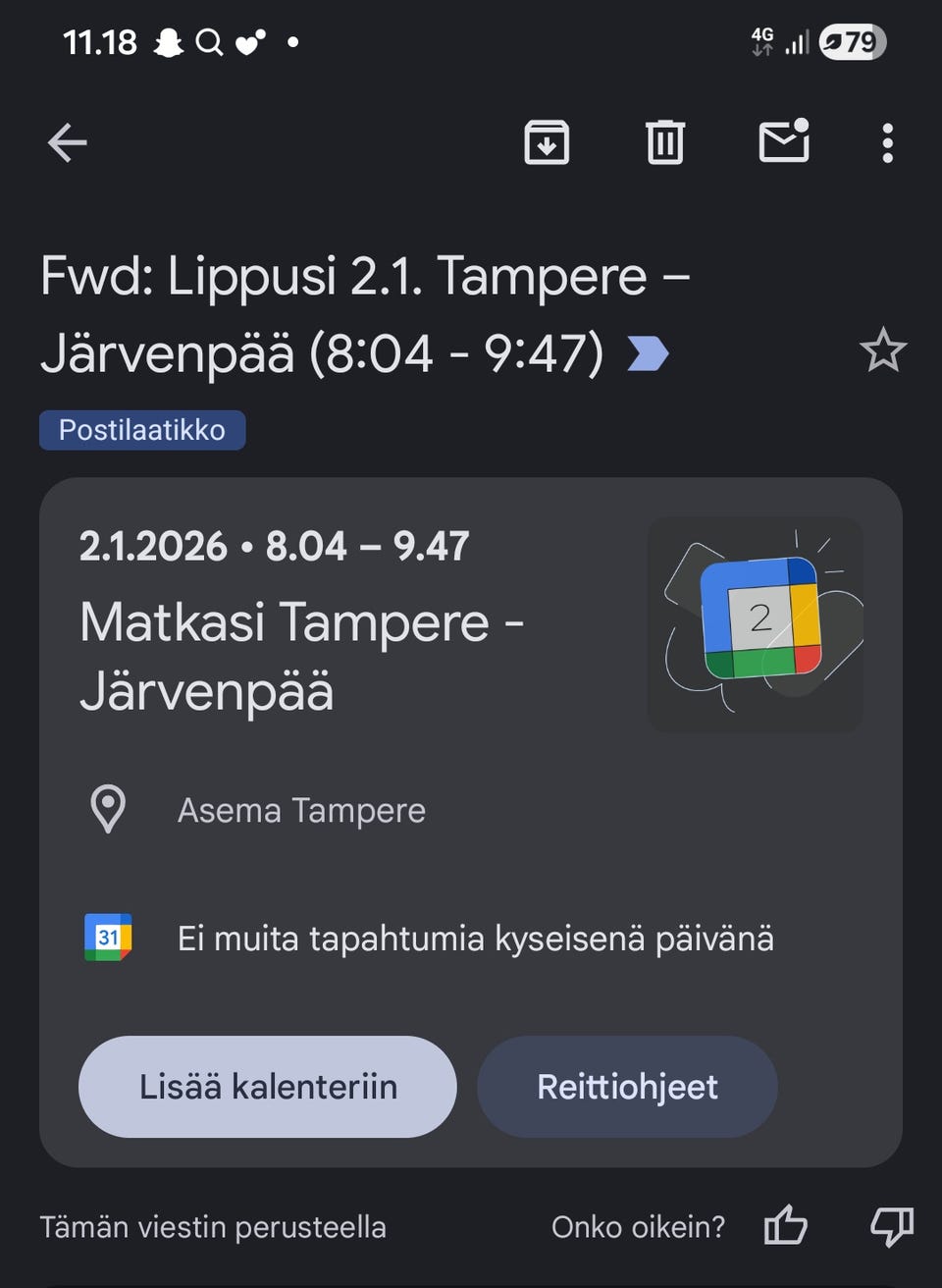
Task: Star this email
Action: 882,350
